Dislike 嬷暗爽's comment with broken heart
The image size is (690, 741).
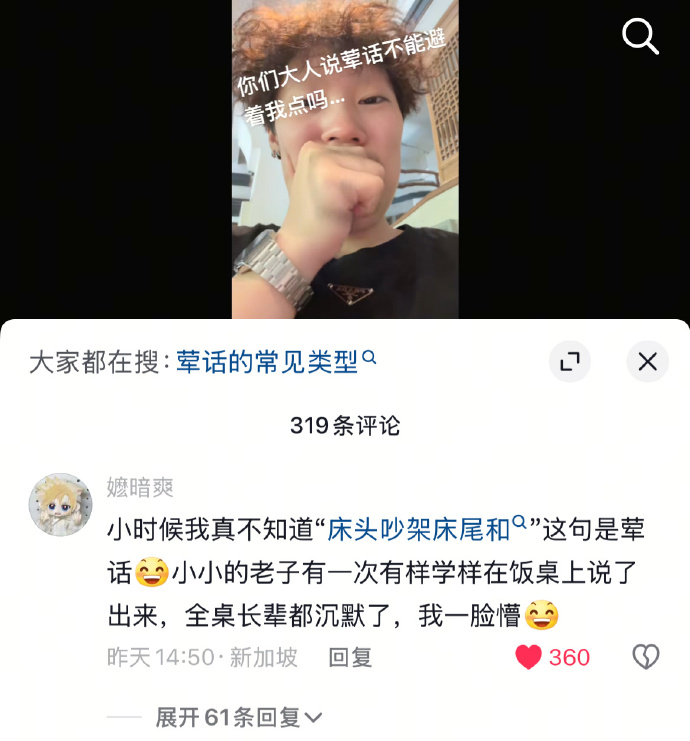click(646, 657)
